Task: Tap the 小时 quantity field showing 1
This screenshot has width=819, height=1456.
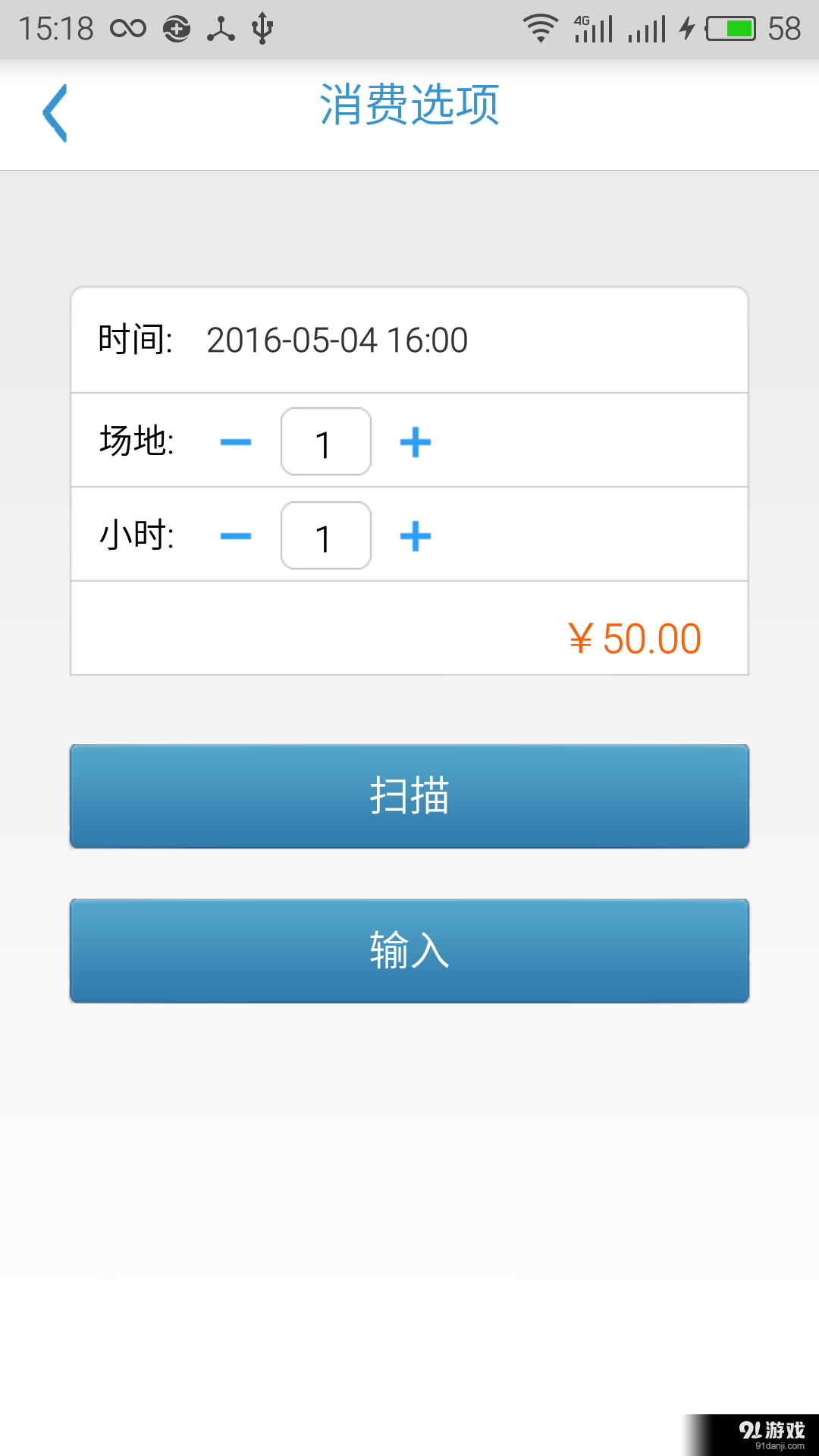Action: click(325, 538)
